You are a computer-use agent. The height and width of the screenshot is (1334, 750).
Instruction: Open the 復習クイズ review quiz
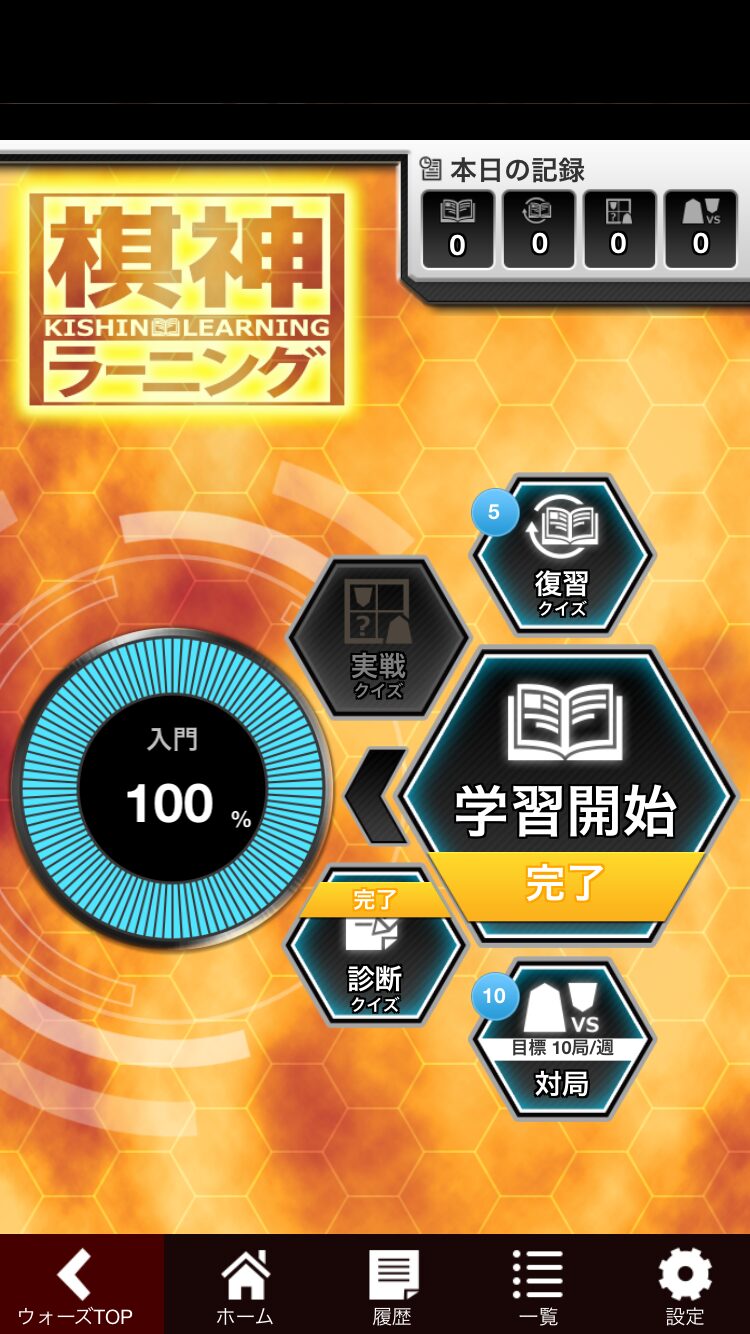[x=562, y=555]
